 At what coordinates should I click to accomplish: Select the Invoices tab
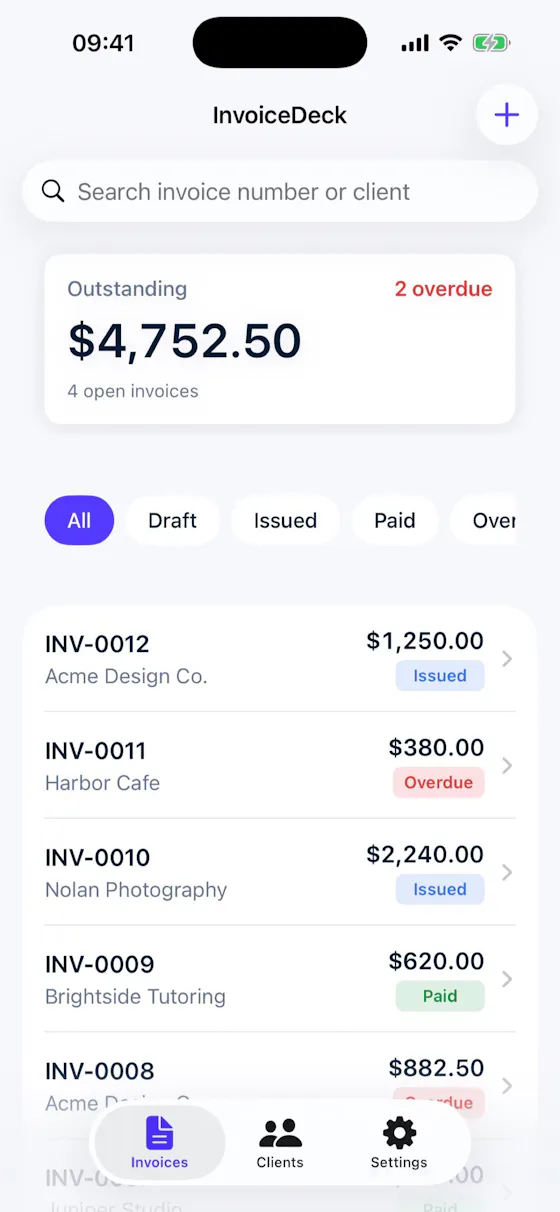point(159,1144)
